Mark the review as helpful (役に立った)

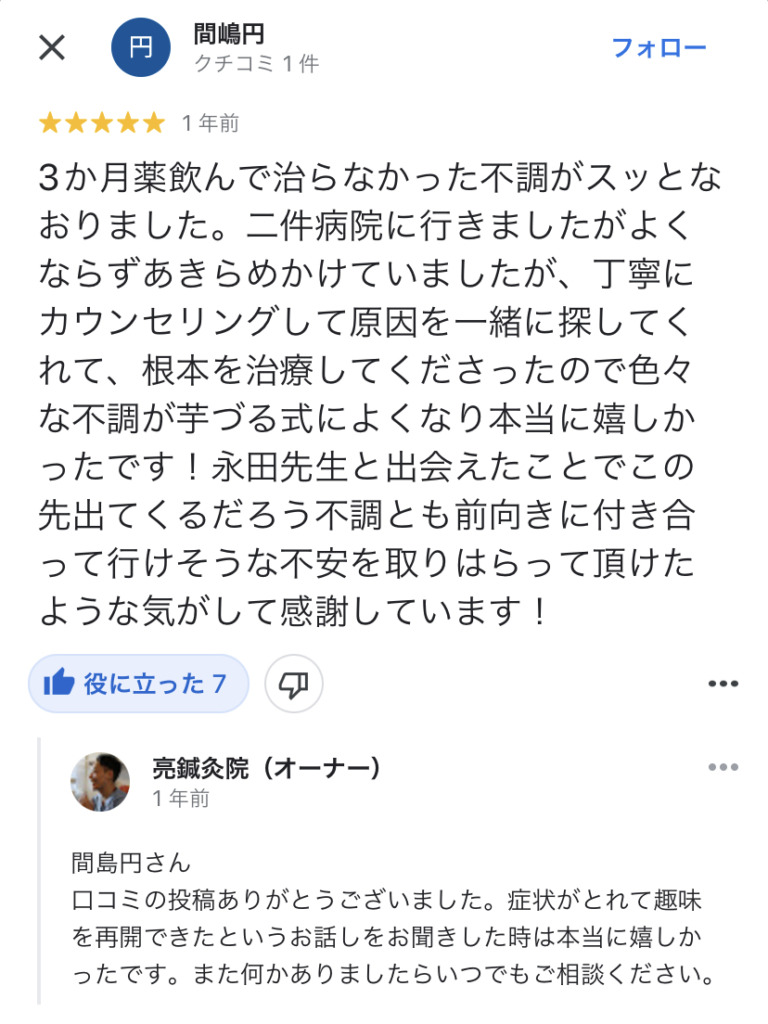tap(137, 684)
